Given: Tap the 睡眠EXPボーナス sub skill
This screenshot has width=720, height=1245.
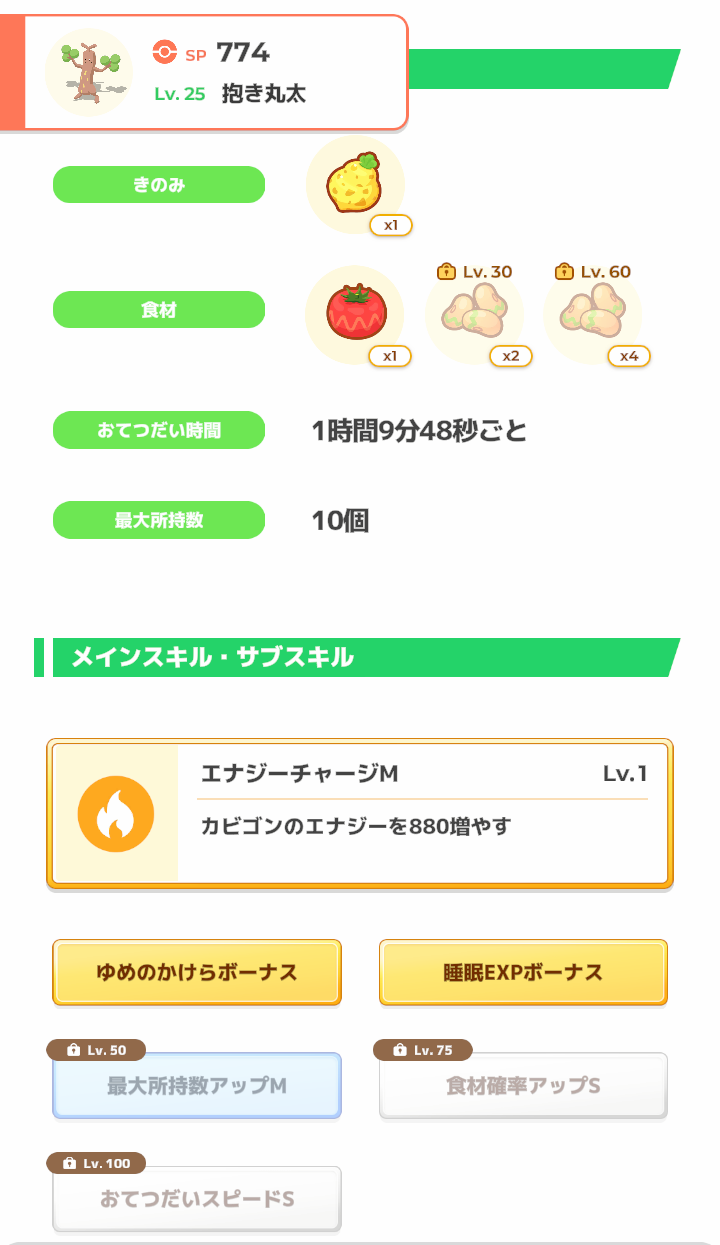Looking at the screenshot, I should [523, 972].
